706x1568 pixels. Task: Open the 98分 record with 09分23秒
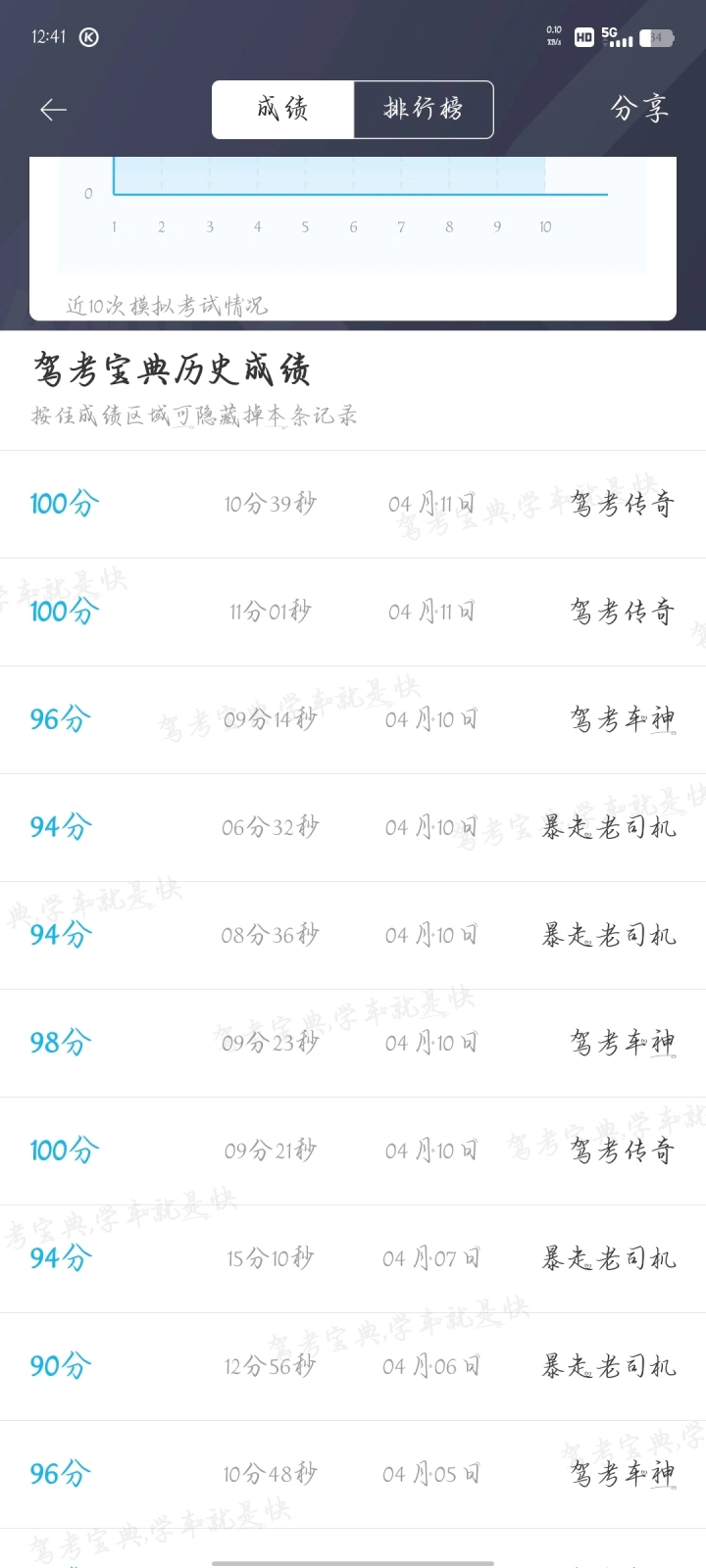353,1044
